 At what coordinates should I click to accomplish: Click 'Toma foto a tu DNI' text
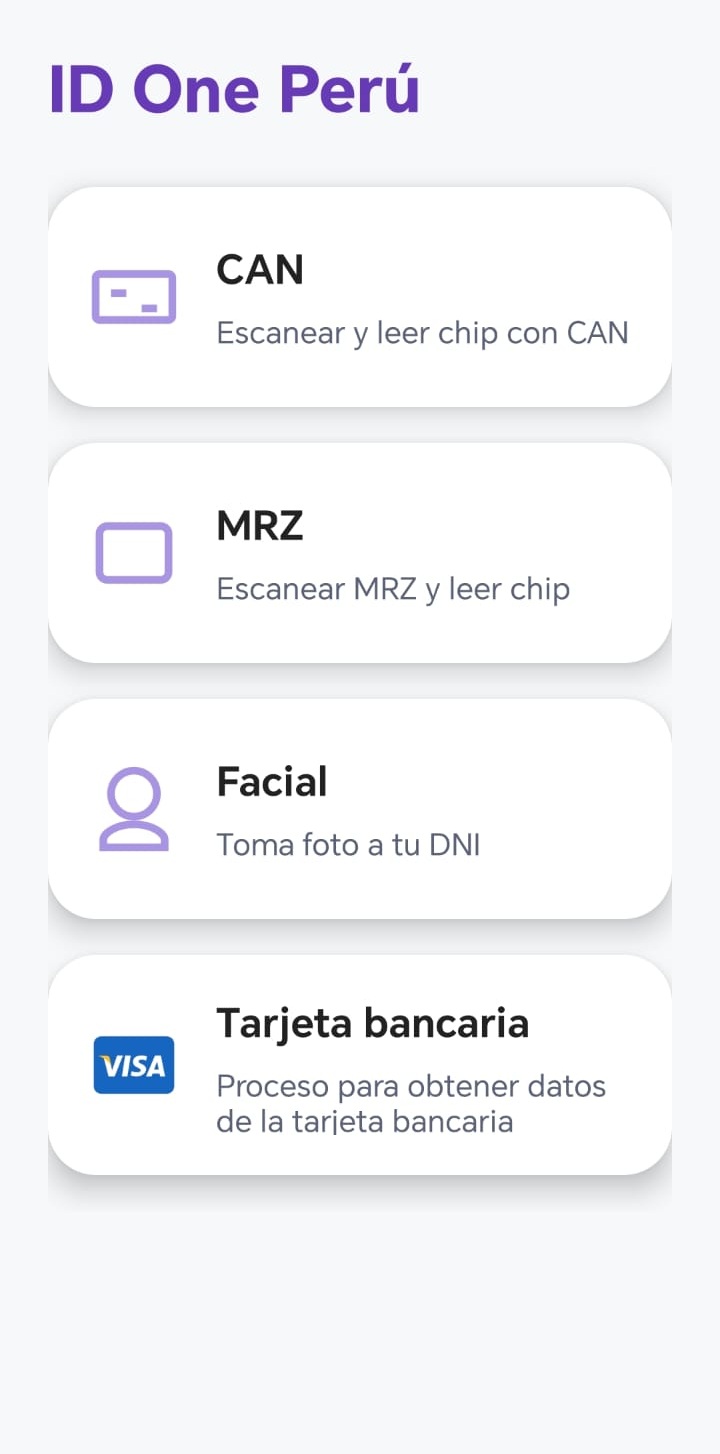348,844
